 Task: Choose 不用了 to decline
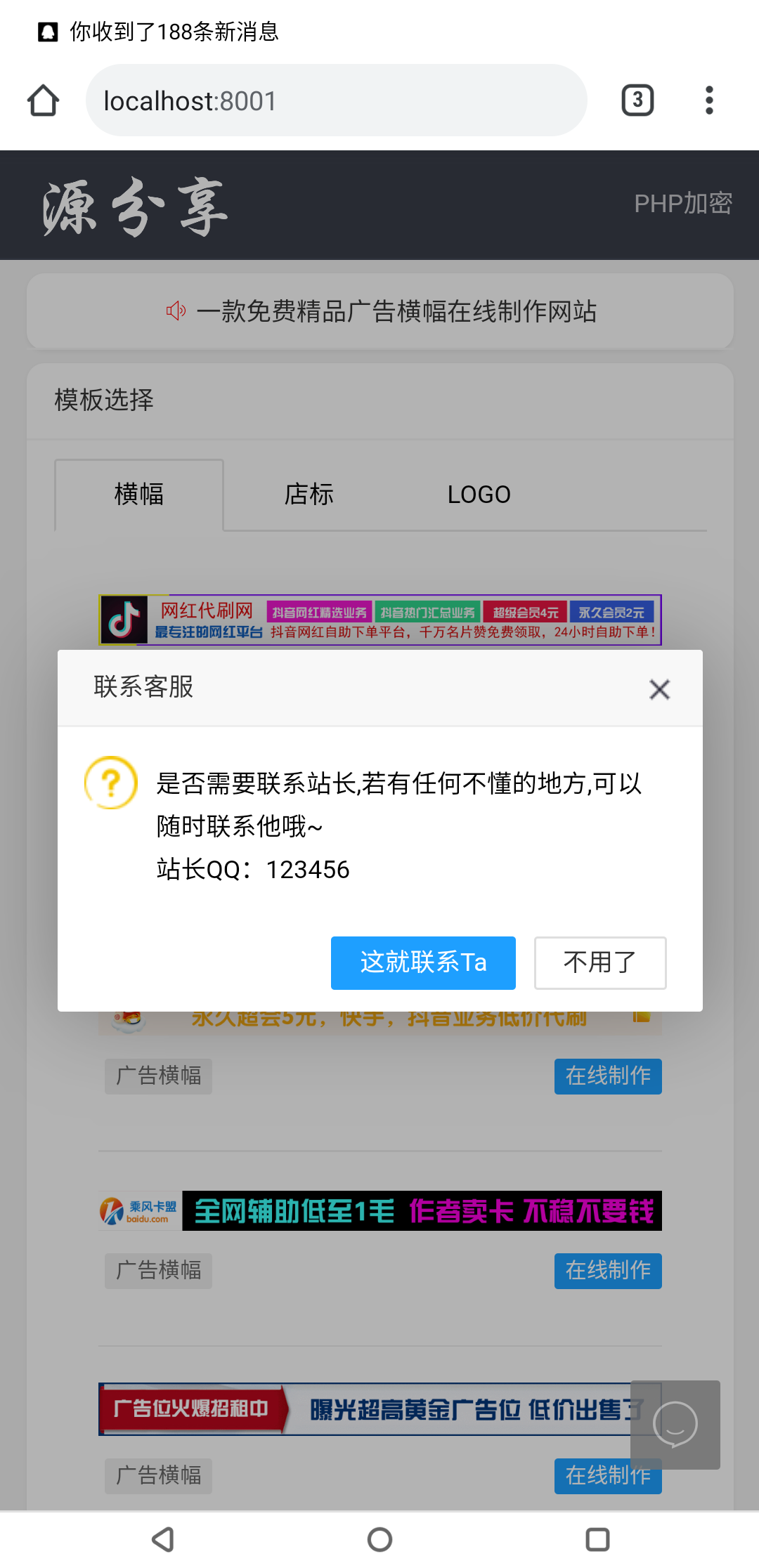[x=599, y=962]
